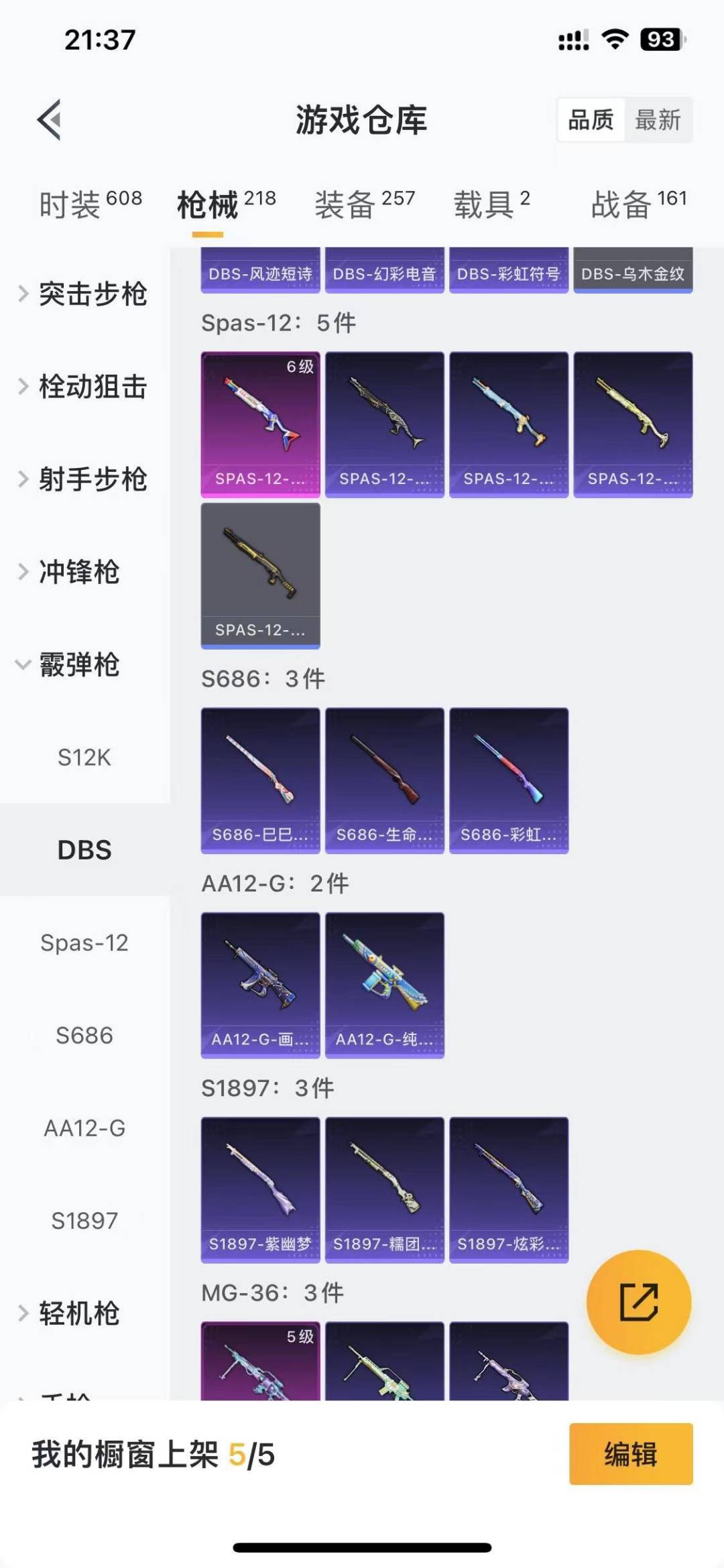This screenshot has height=1568, width=724.
Task: Tap the 编辑 button
Action: pos(630,1454)
